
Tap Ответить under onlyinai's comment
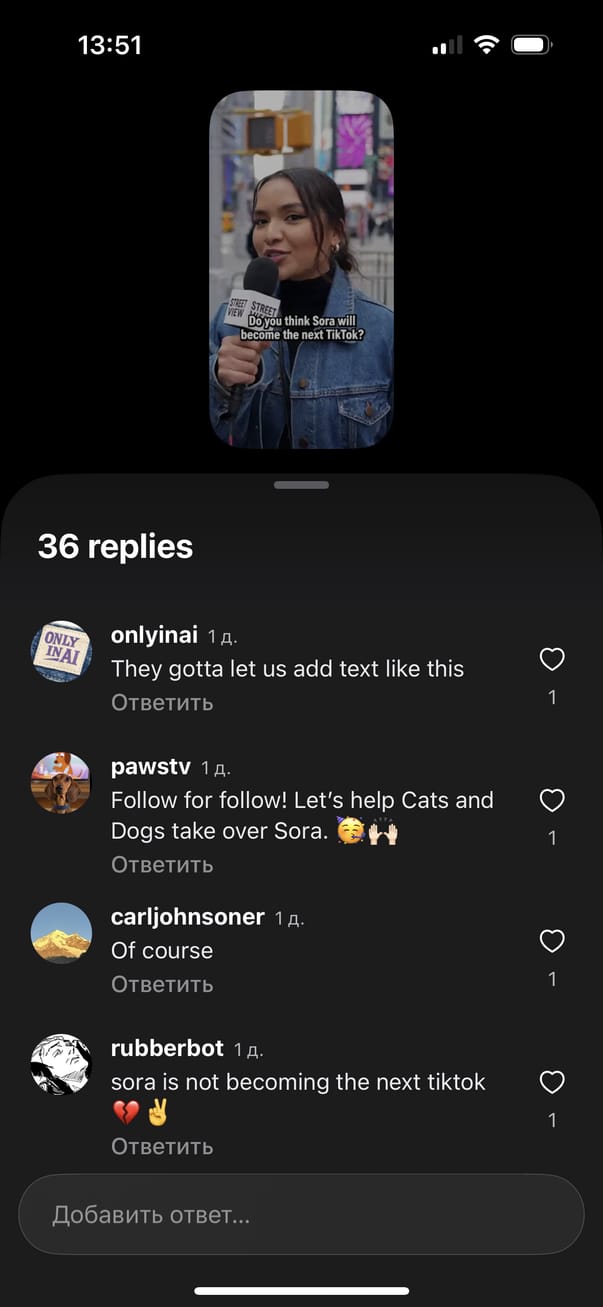click(162, 703)
